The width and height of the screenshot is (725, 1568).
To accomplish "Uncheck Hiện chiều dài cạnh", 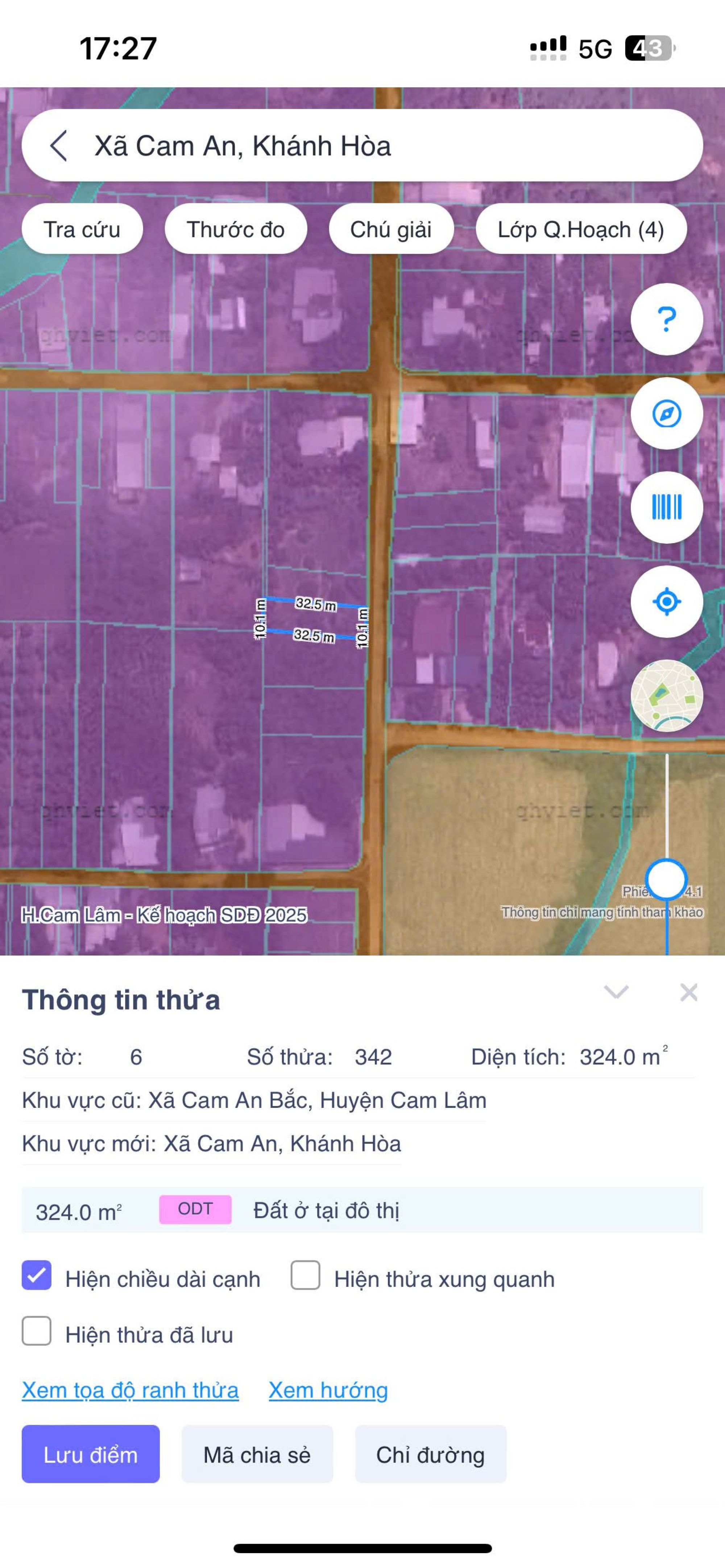I will click(37, 1275).
